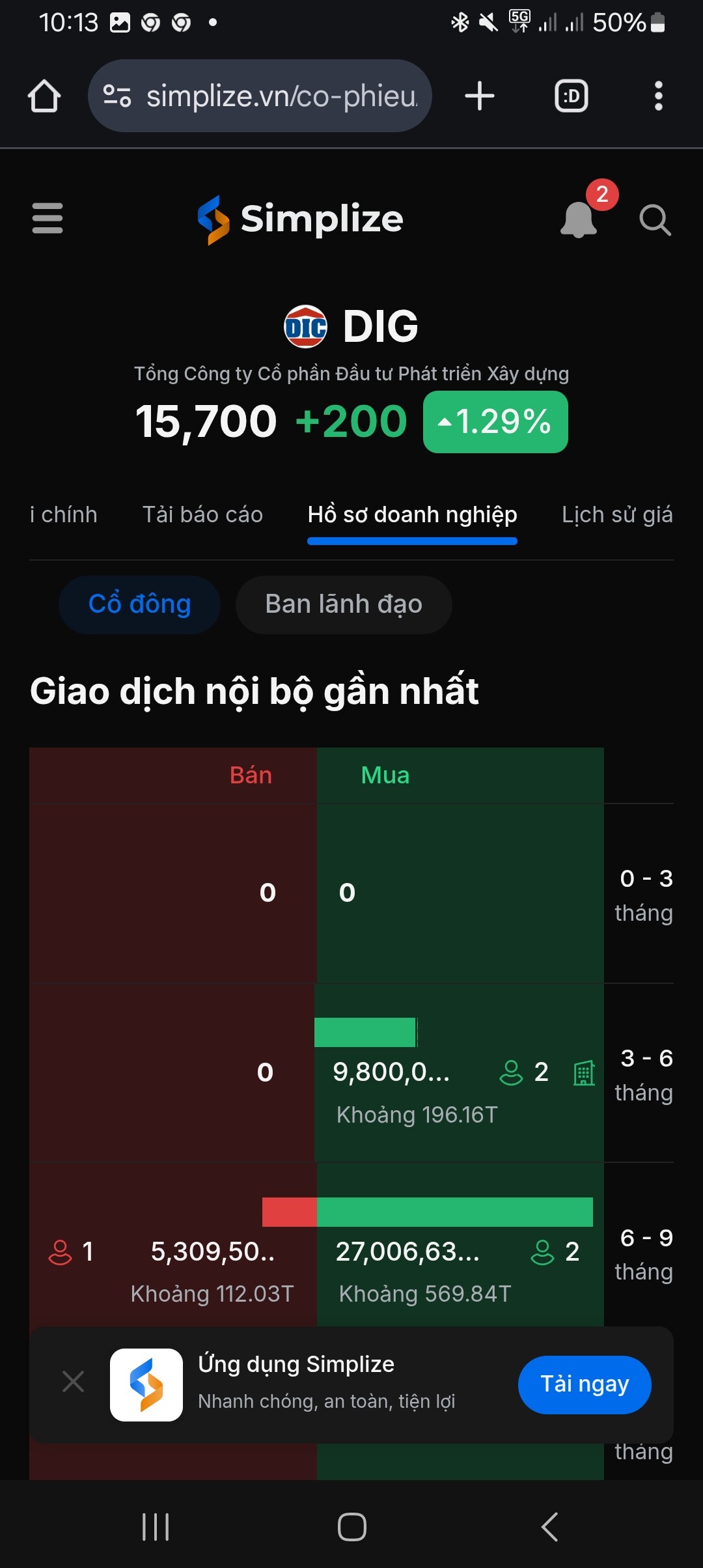
Task: Go back with the system back button
Action: (550, 1526)
